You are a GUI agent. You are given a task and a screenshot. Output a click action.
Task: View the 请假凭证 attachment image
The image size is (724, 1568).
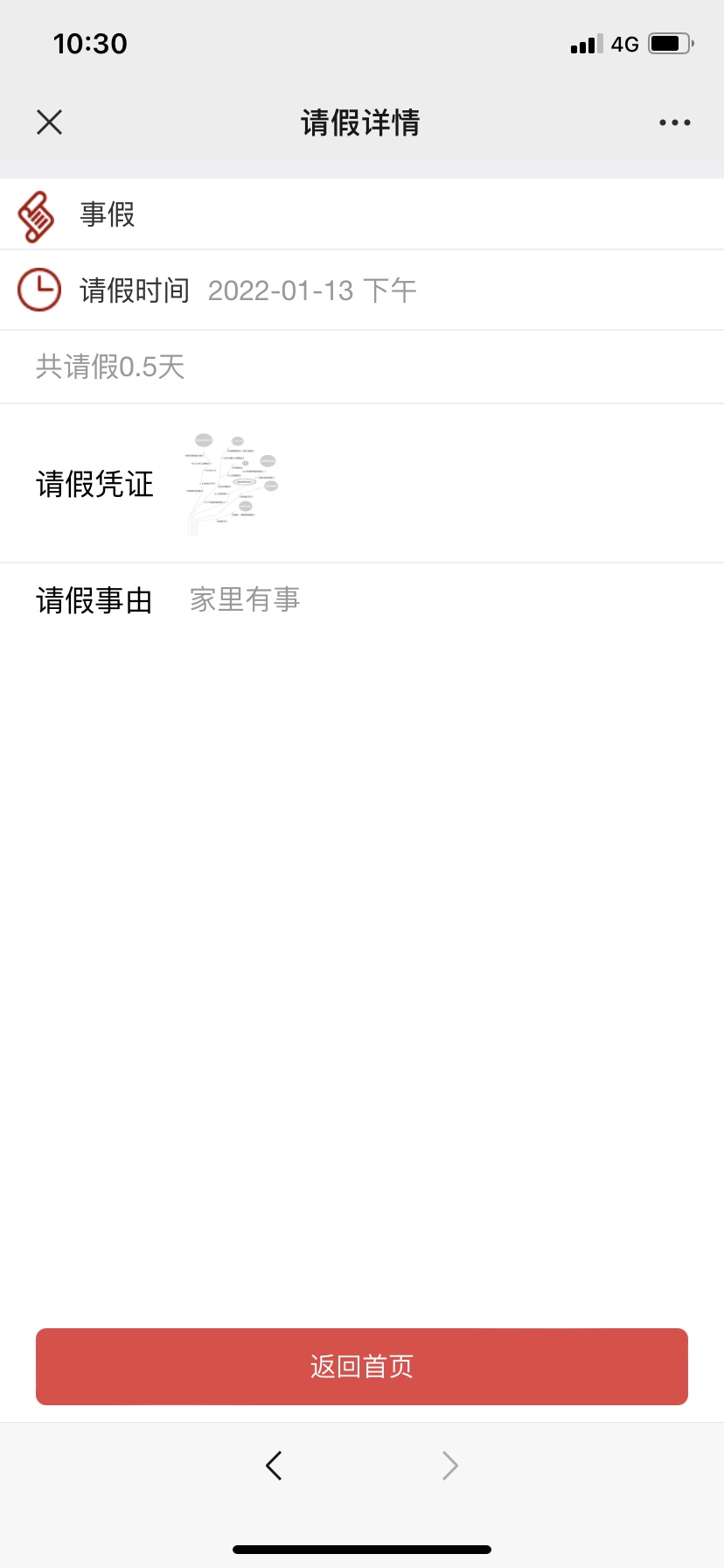[233, 482]
